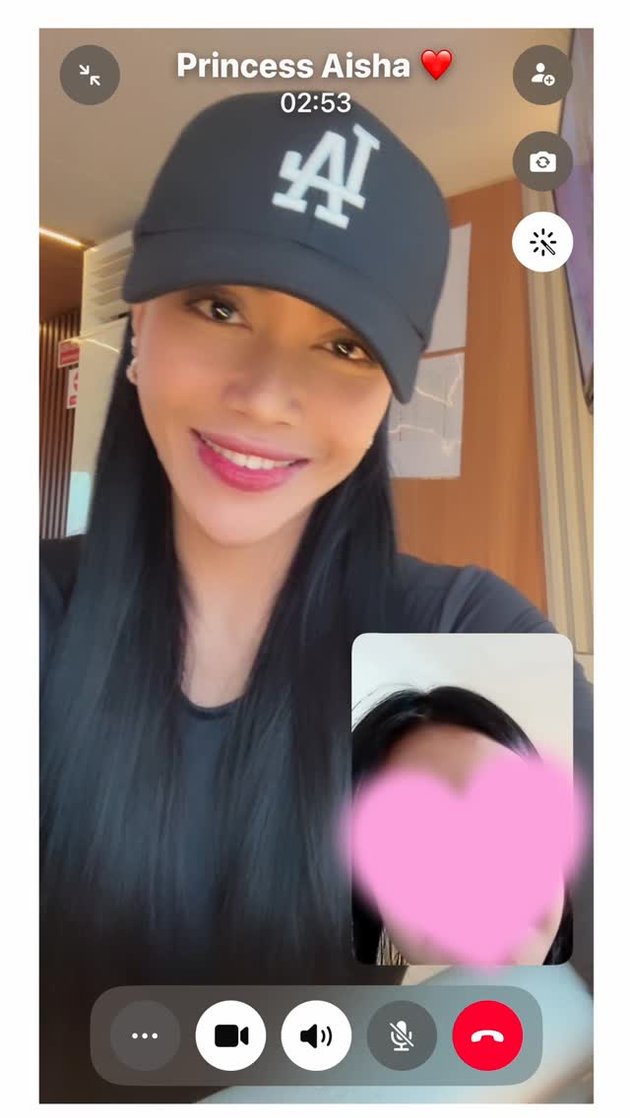Open video effects magic wand
Image resolution: width=630 pixels, height=1118 pixels.
click(542, 242)
